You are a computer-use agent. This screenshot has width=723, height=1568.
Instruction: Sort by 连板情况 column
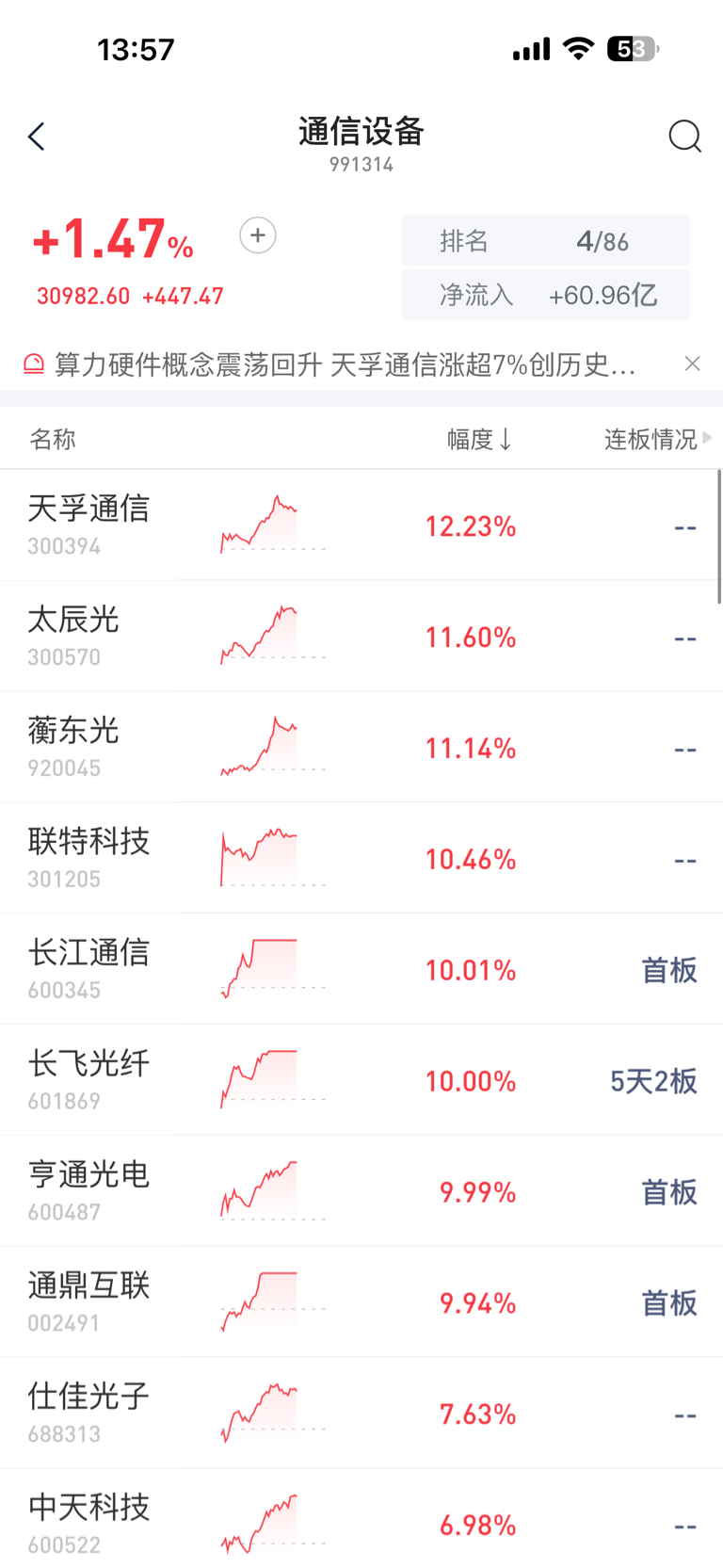pos(651,440)
